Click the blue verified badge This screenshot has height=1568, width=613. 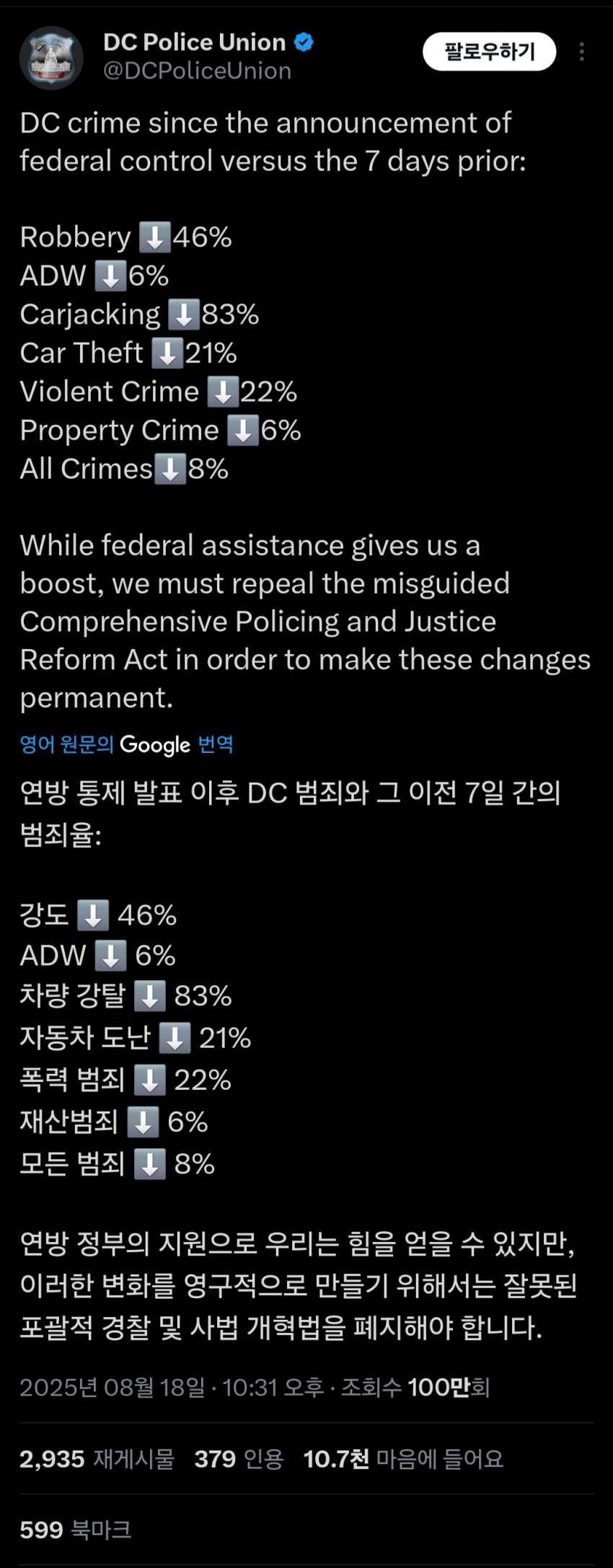[303, 42]
